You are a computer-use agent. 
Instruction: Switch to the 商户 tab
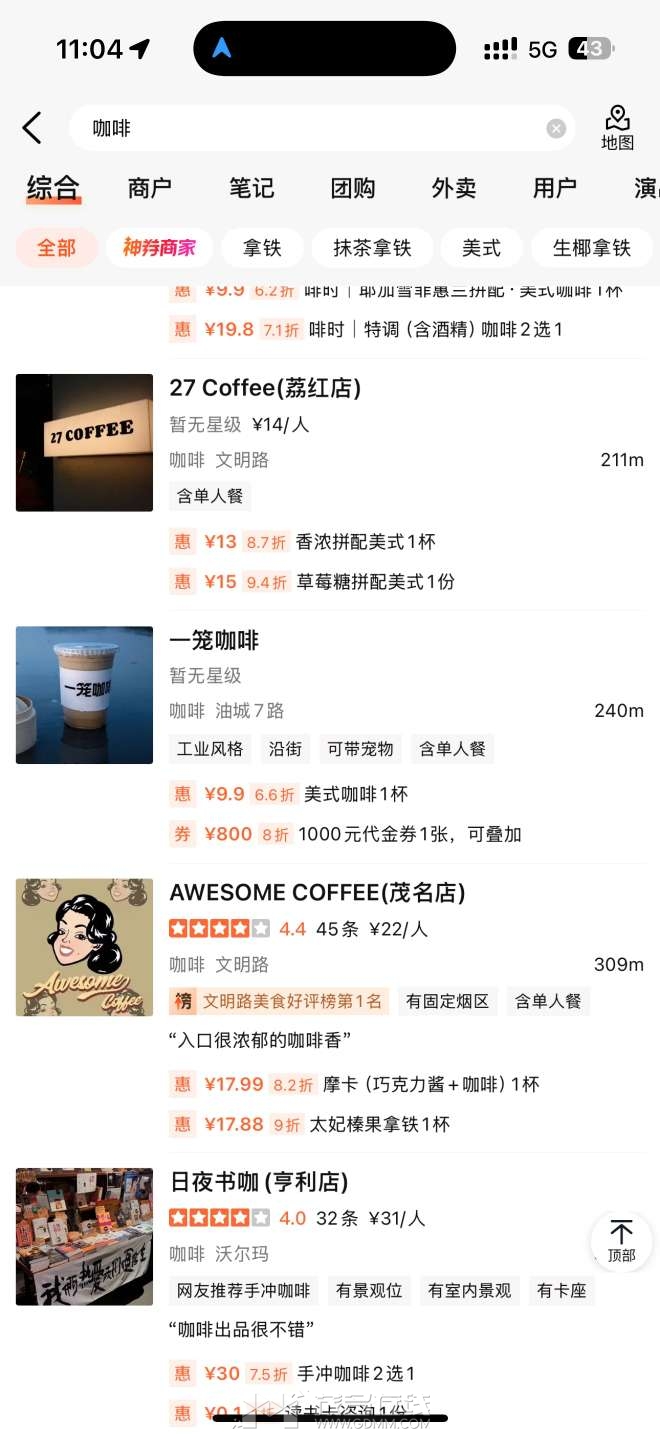click(x=150, y=188)
